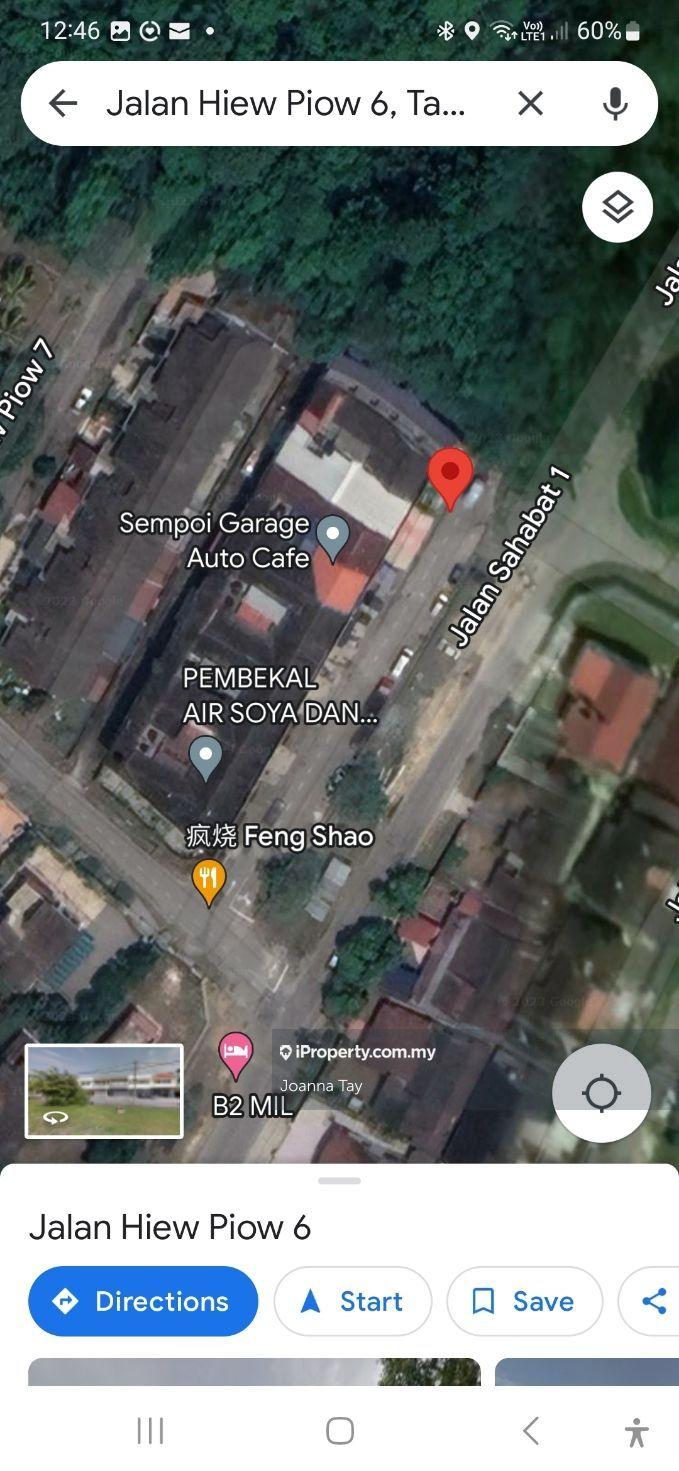Clear the Jalan Hiew Piow 6 search
The width and height of the screenshot is (679, 1471).
[x=530, y=103]
